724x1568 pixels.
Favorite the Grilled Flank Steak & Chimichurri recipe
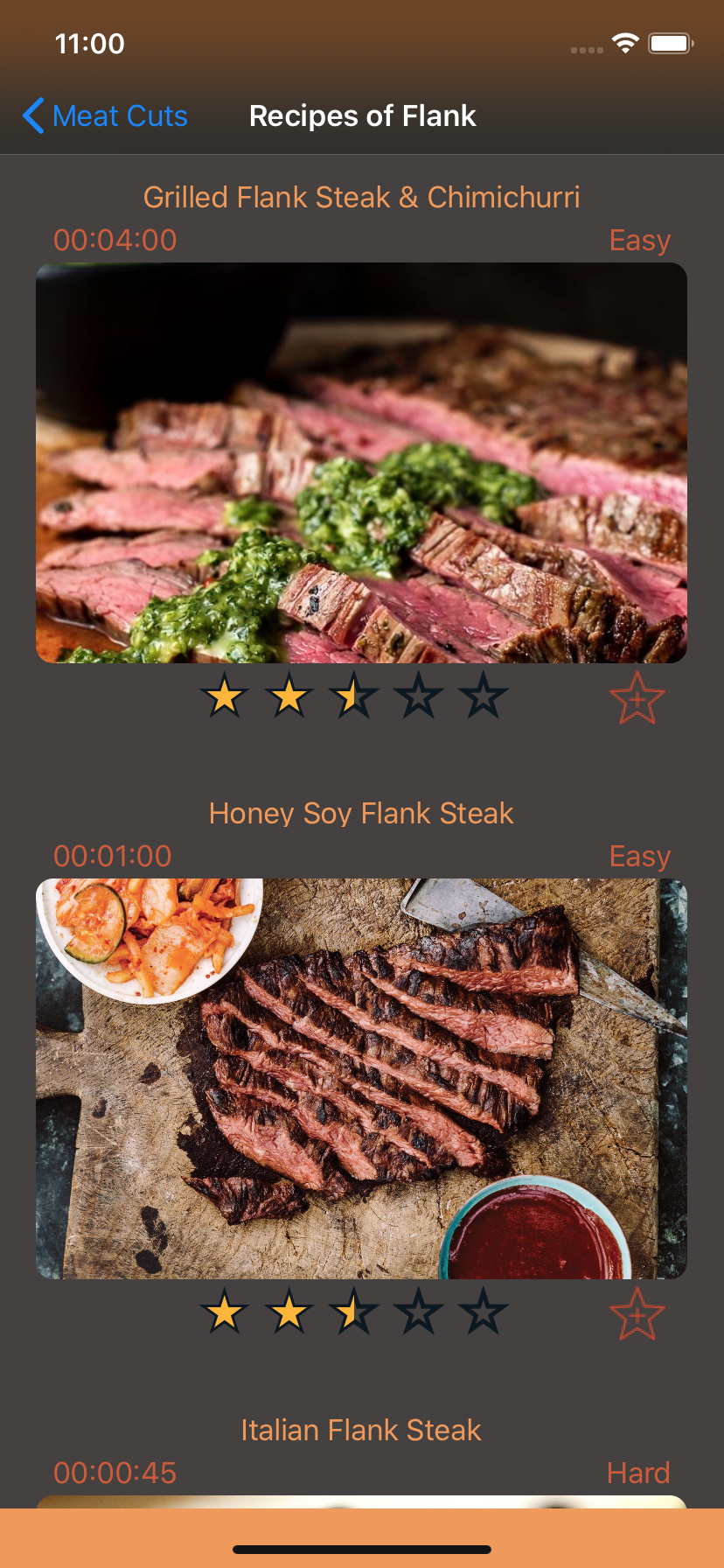[x=637, y=697]
